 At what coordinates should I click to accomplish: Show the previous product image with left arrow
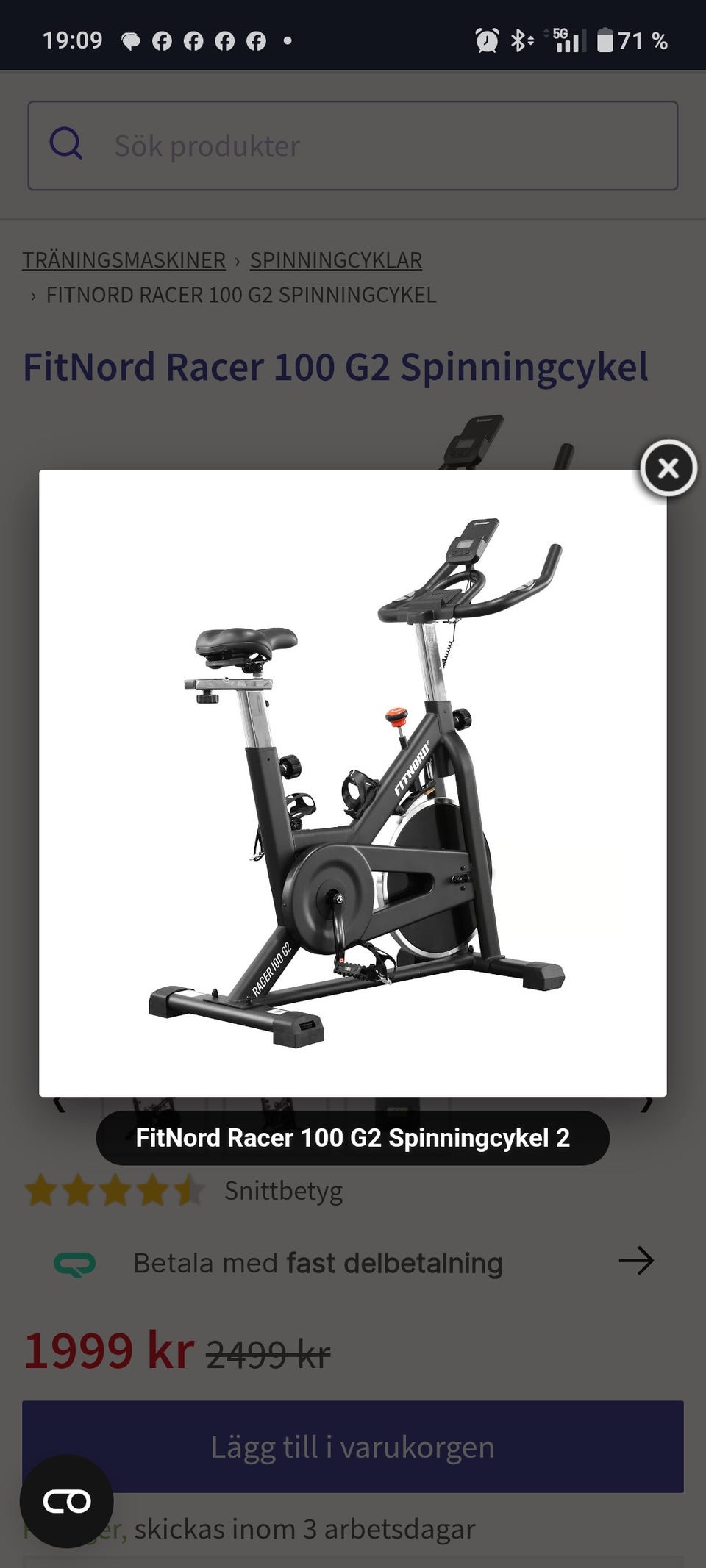coord(60,1103)
